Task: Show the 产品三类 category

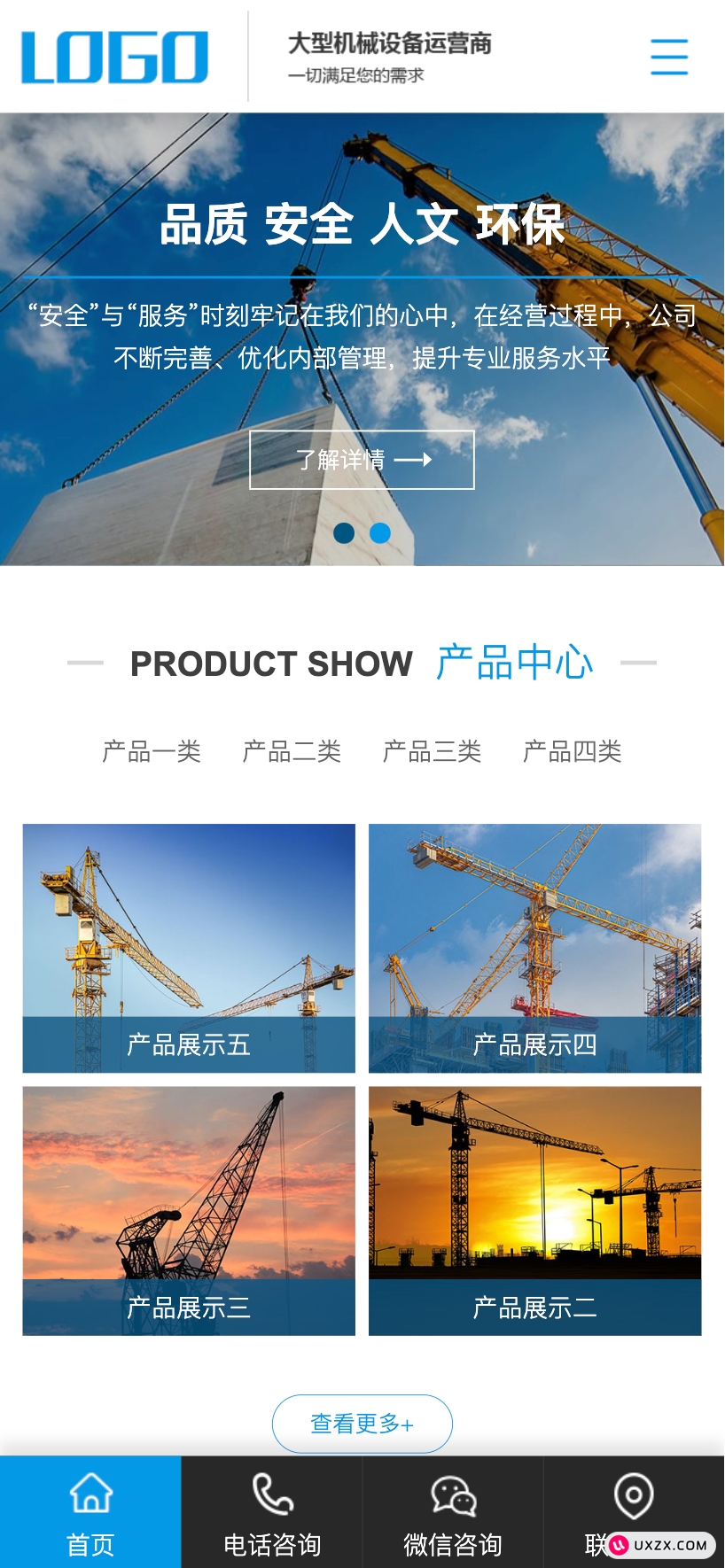Action: pyautogui.click(x=432, y=752)
